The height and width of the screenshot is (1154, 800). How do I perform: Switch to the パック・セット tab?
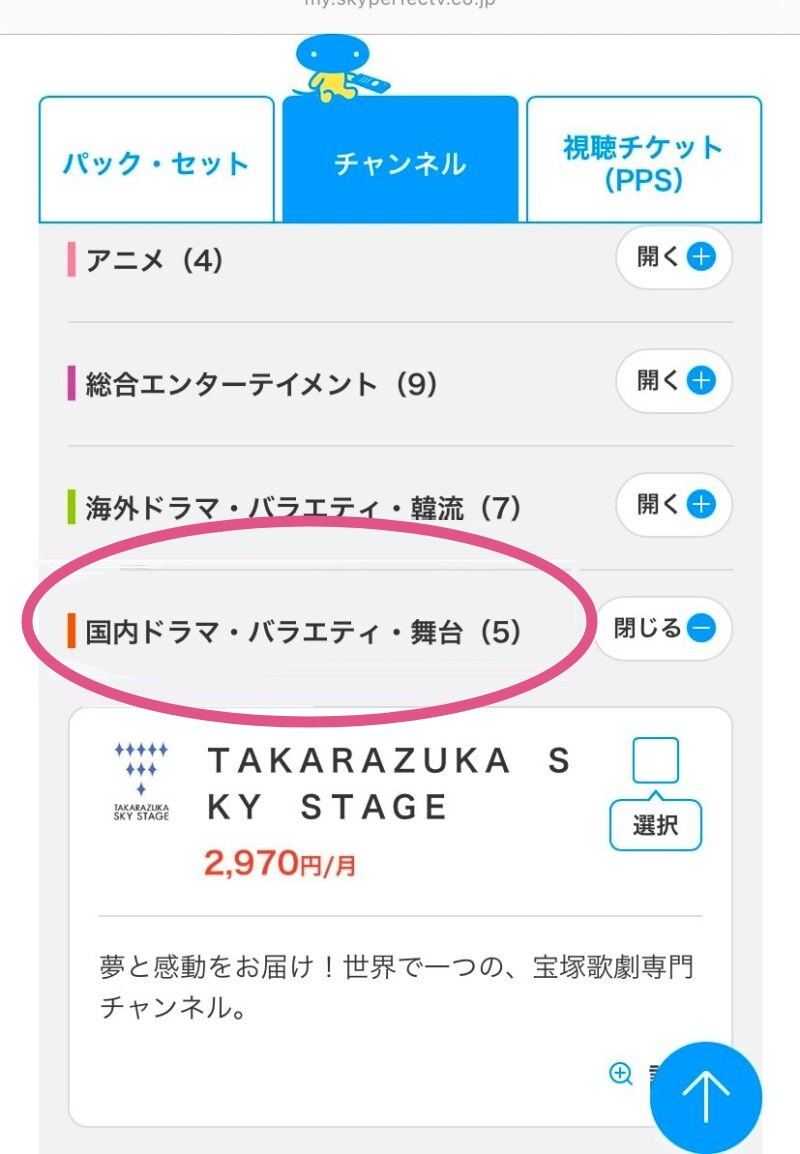[x=156, y=160]
